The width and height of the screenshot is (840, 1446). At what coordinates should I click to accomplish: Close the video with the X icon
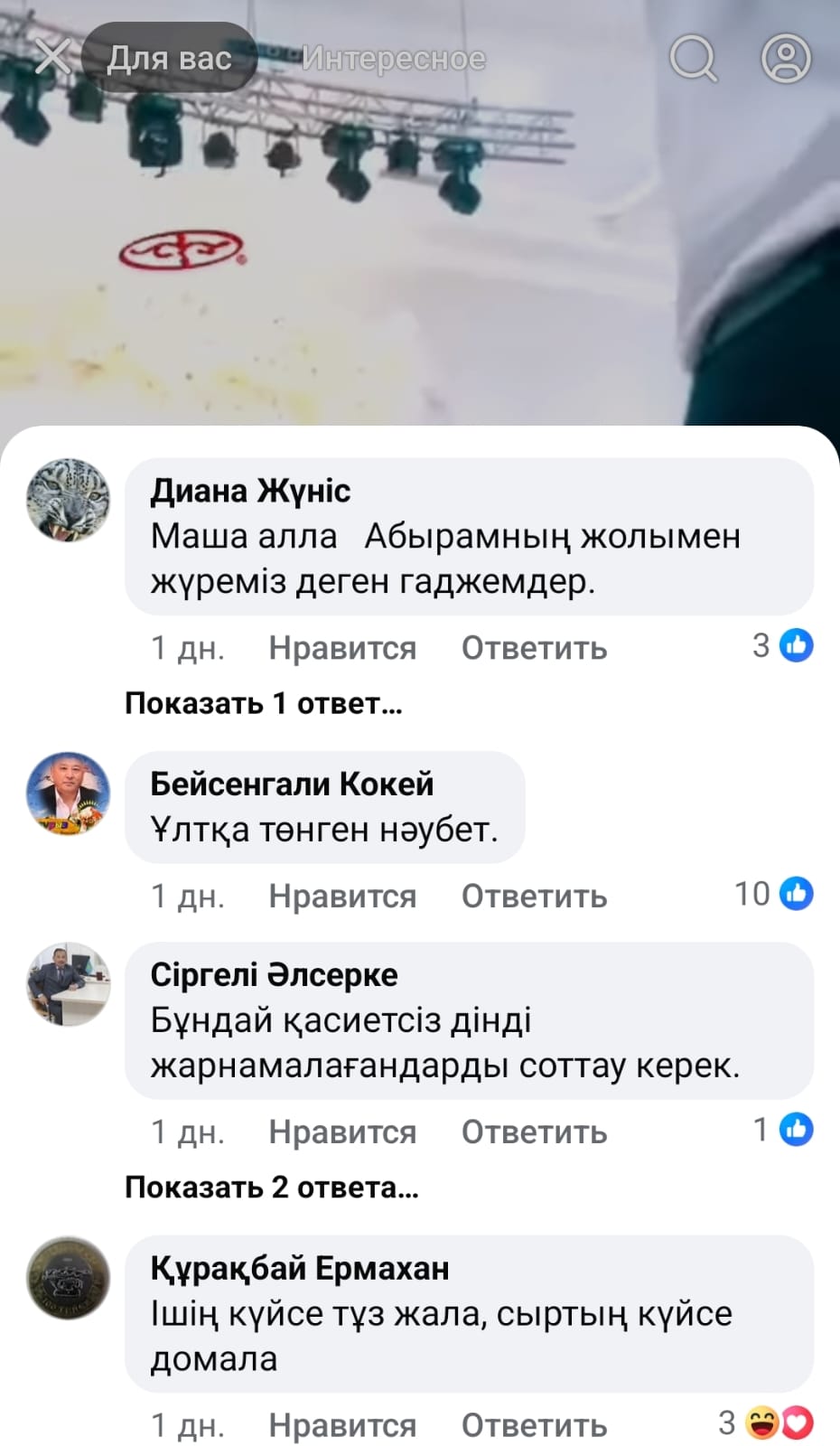tap(51, 57)
